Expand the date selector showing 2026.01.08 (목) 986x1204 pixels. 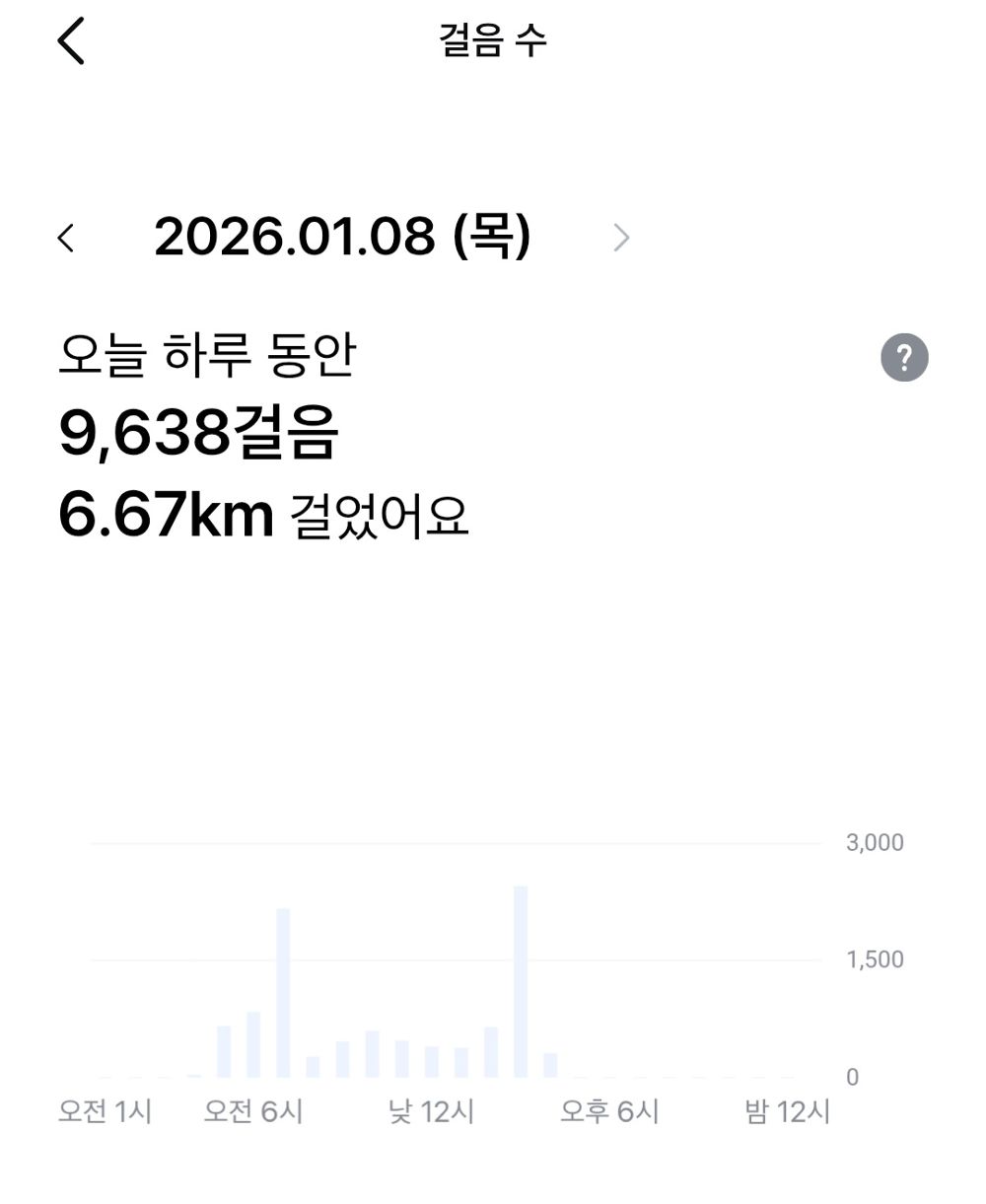click(345, 237)
